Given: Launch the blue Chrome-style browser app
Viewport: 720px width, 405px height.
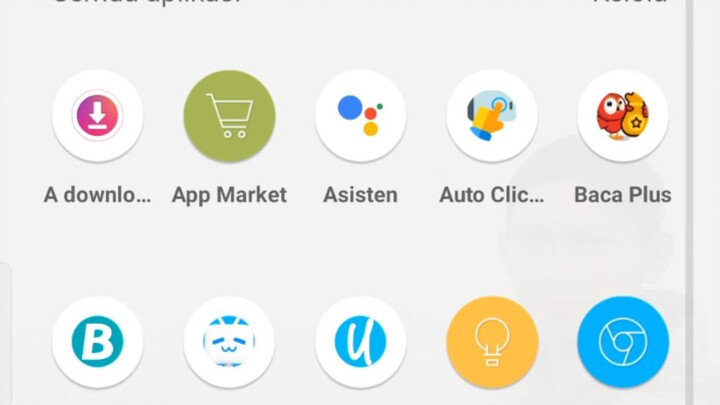Looking at the screenshot, I should point(622,342).
